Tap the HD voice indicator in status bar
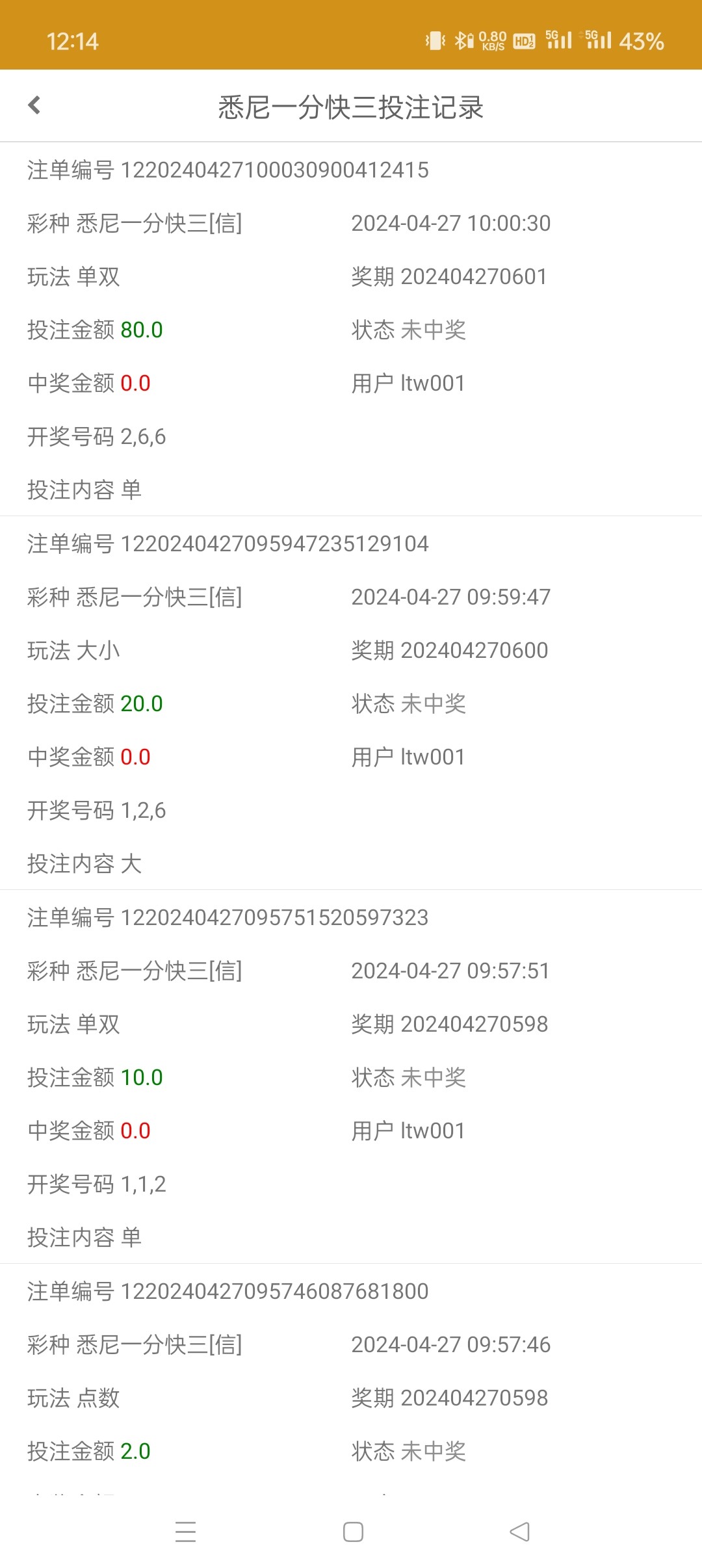702x1568 pixels. [524, 40]
